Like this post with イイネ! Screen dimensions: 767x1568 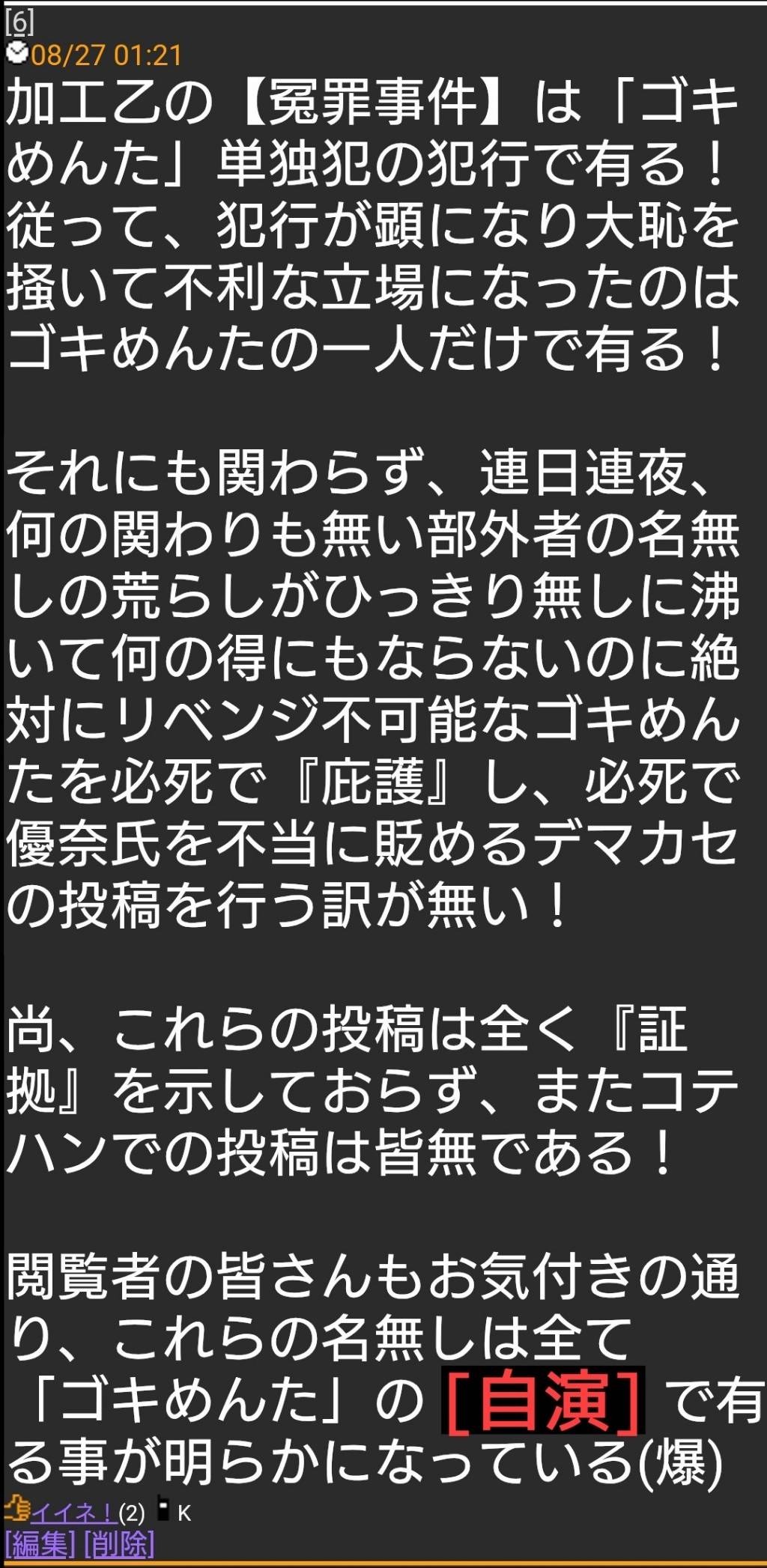73,1513
